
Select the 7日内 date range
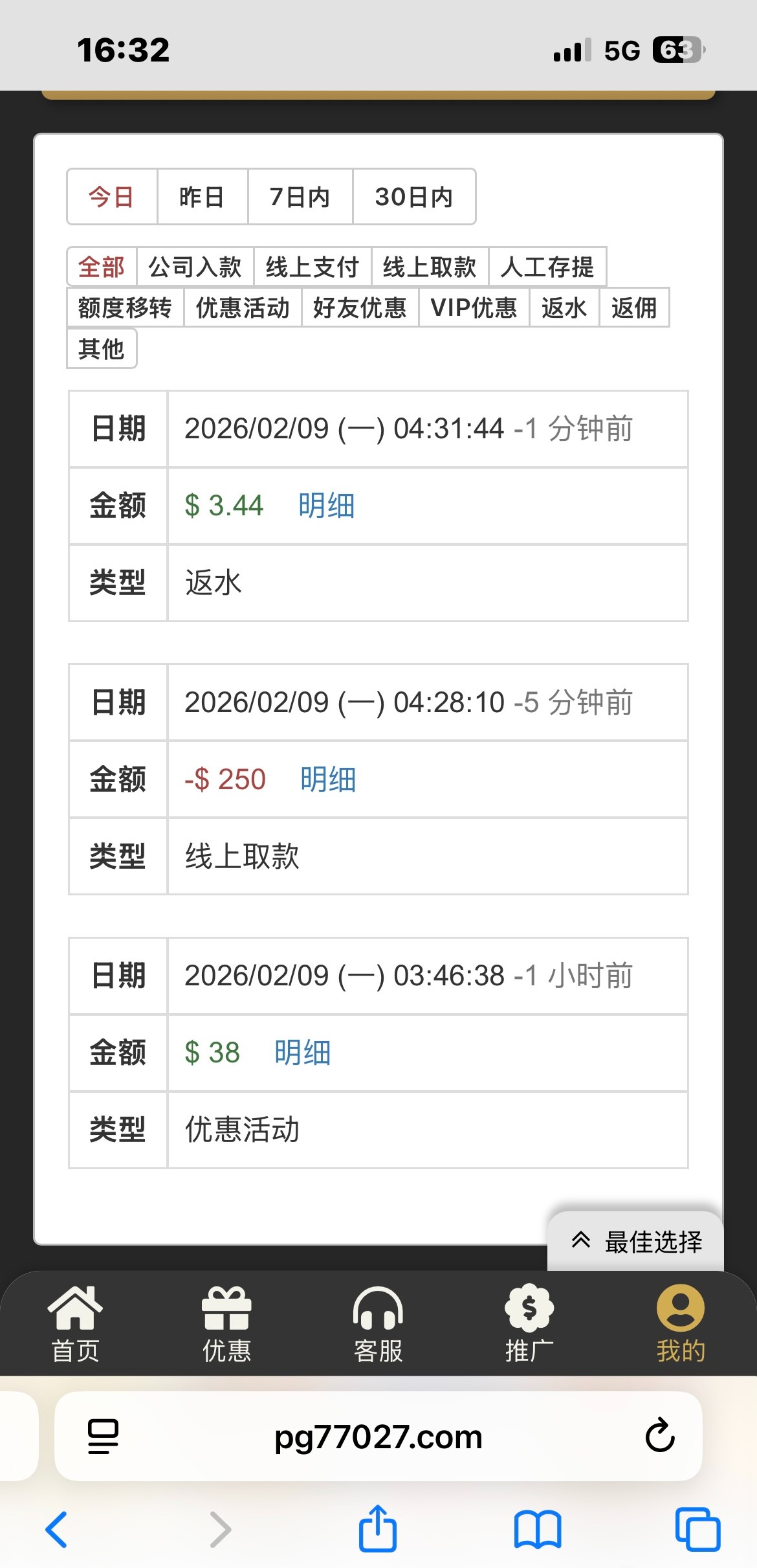pos(300,197)
